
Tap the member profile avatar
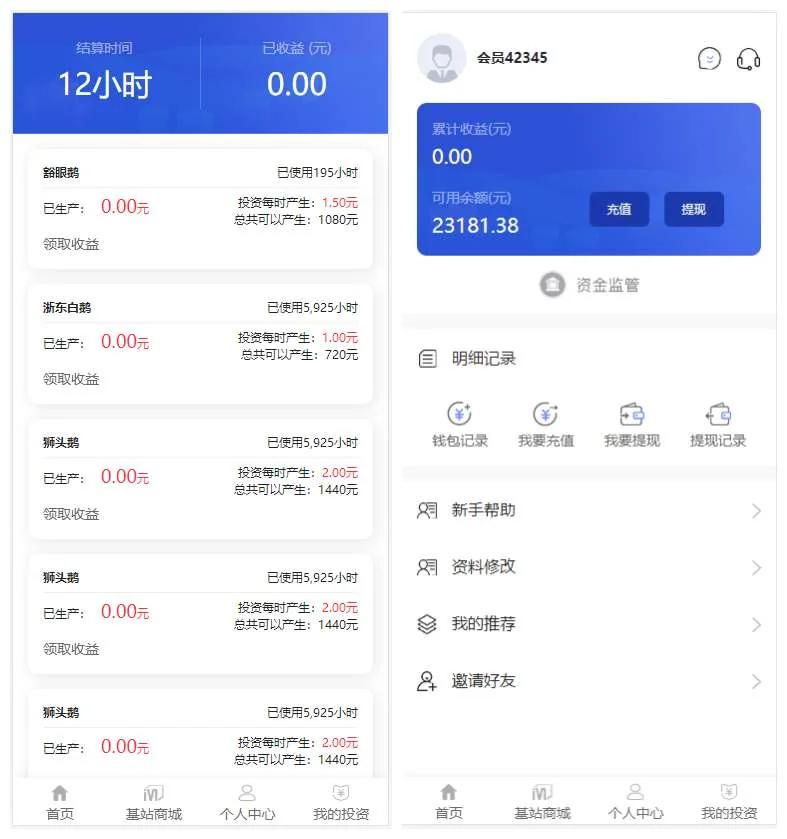point(441,58)
